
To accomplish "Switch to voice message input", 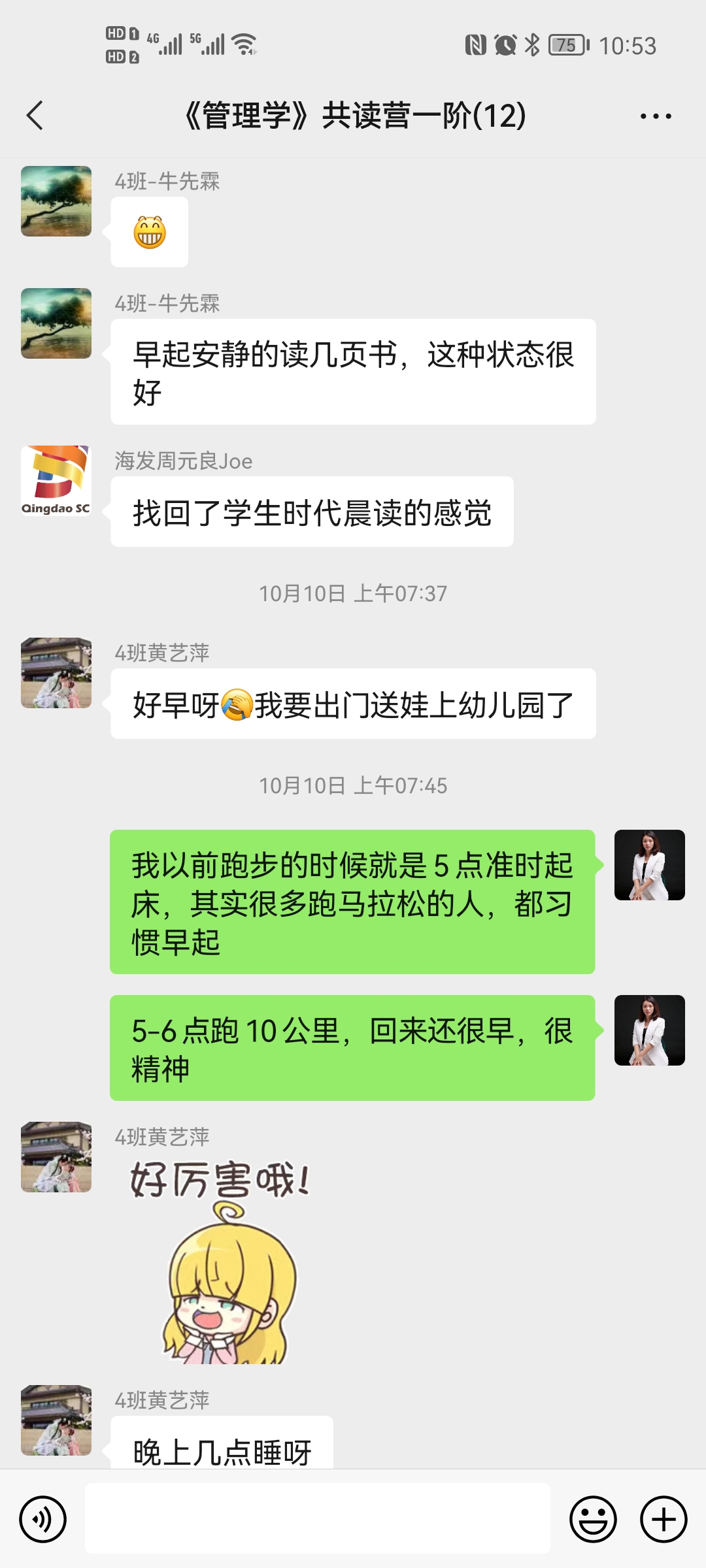I will (x=43, y=1519).
